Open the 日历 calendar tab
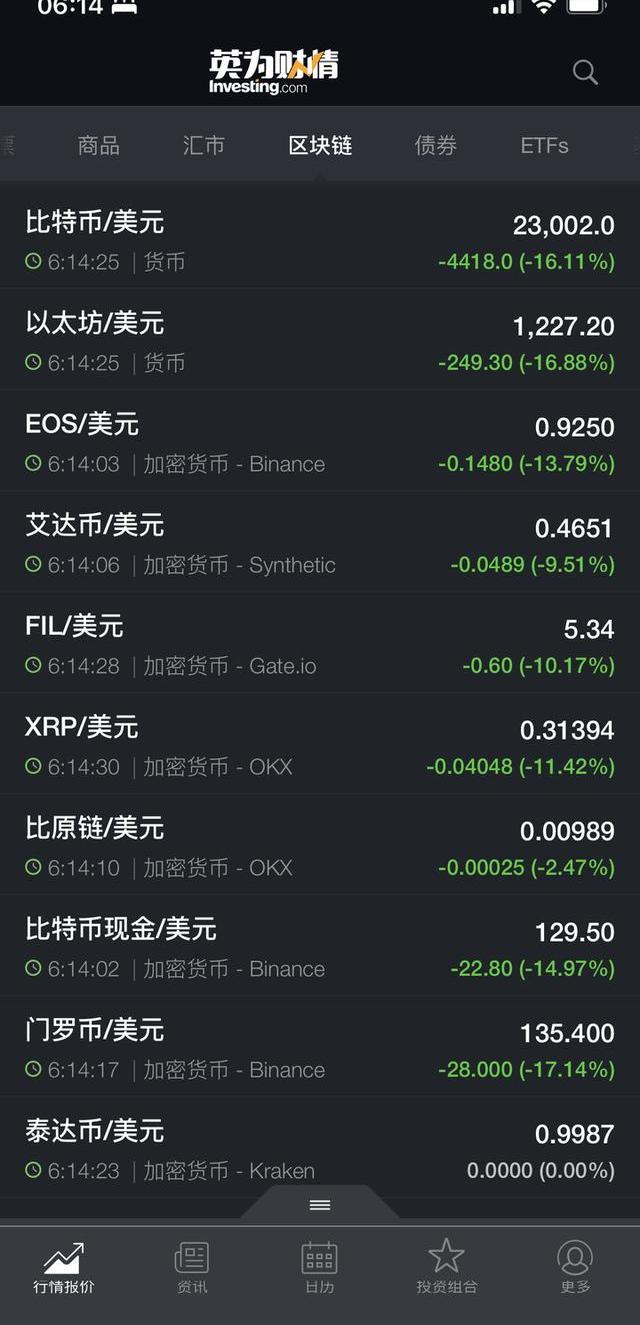640x1325 pixels. [320, 1268]
